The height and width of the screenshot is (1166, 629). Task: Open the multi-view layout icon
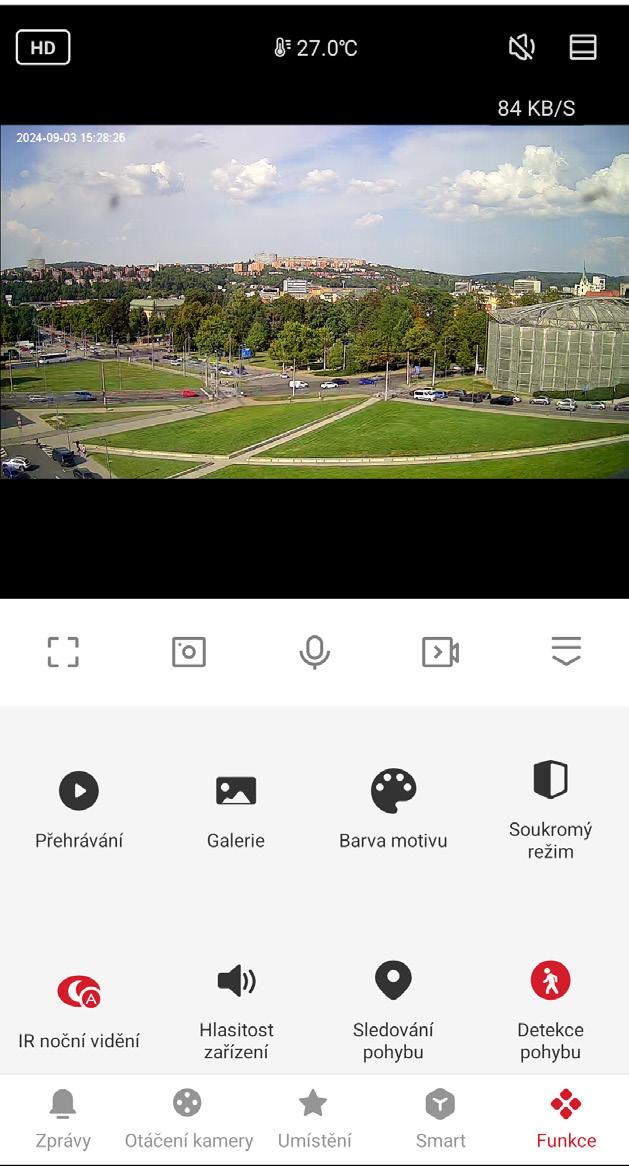coord(583,47)
